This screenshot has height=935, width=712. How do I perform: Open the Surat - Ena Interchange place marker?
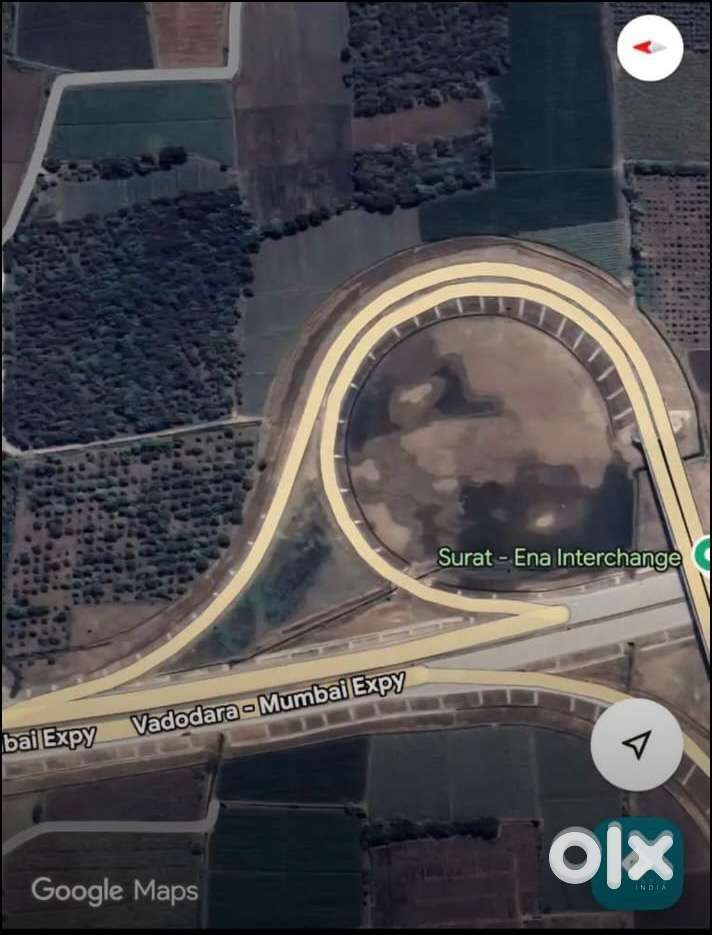tap(703, 554)
